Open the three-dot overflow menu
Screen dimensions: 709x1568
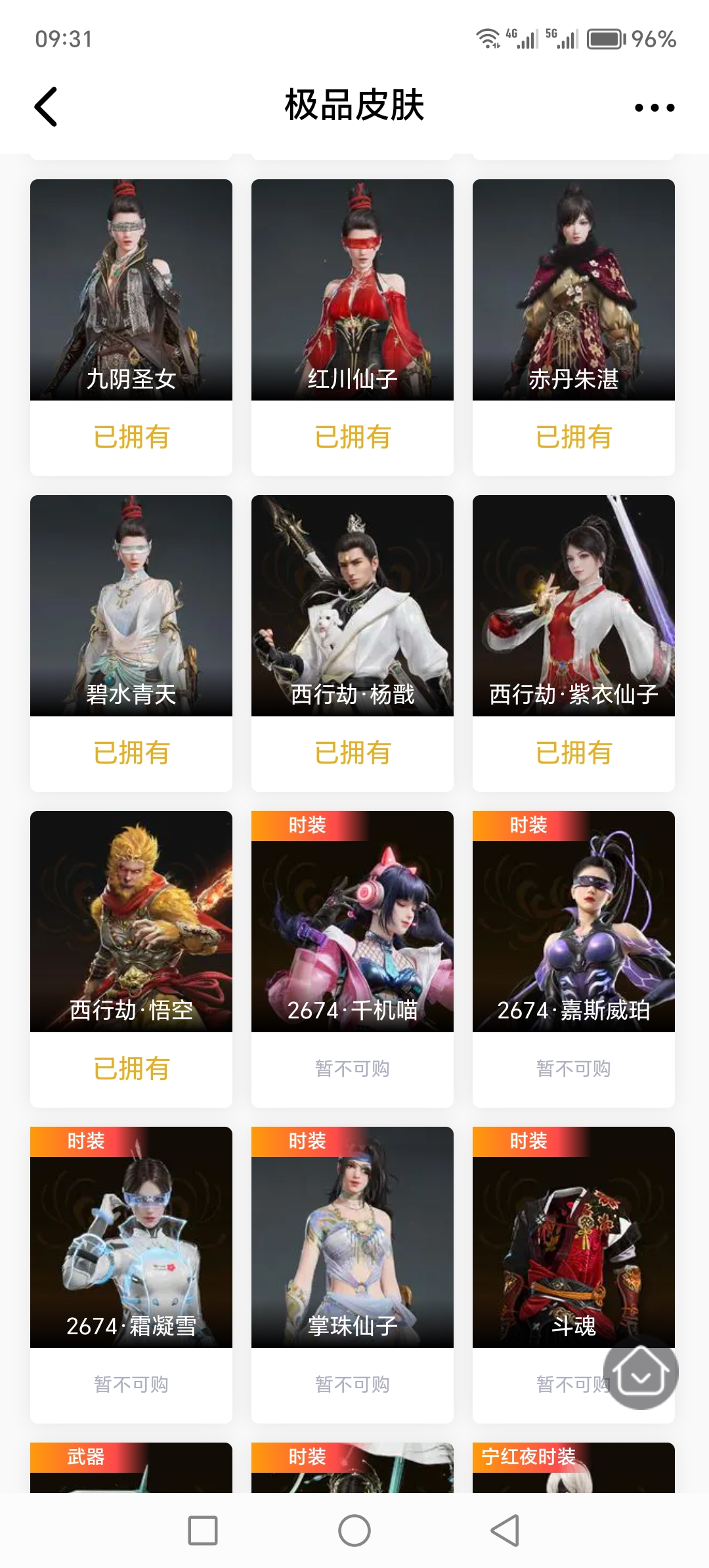pos(654,108)
